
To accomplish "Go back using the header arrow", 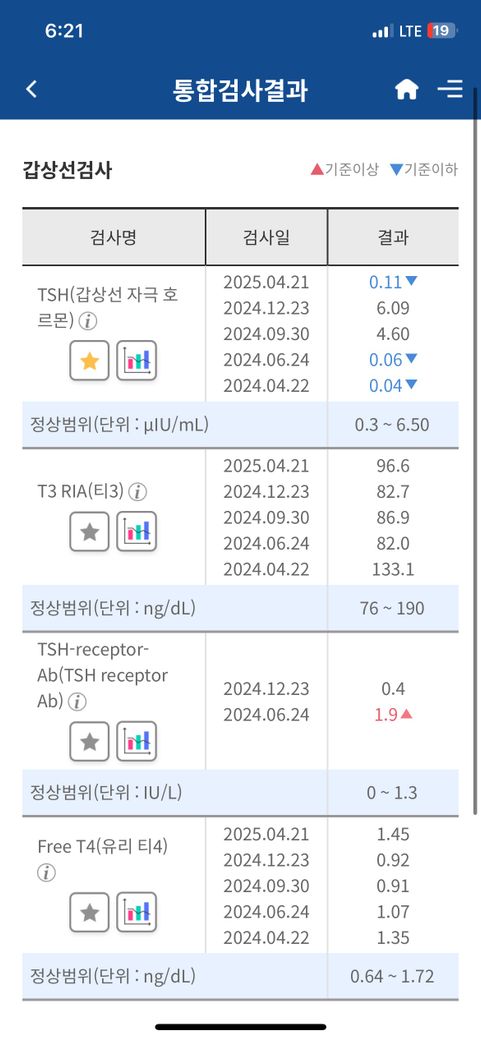I will point(31,89).
